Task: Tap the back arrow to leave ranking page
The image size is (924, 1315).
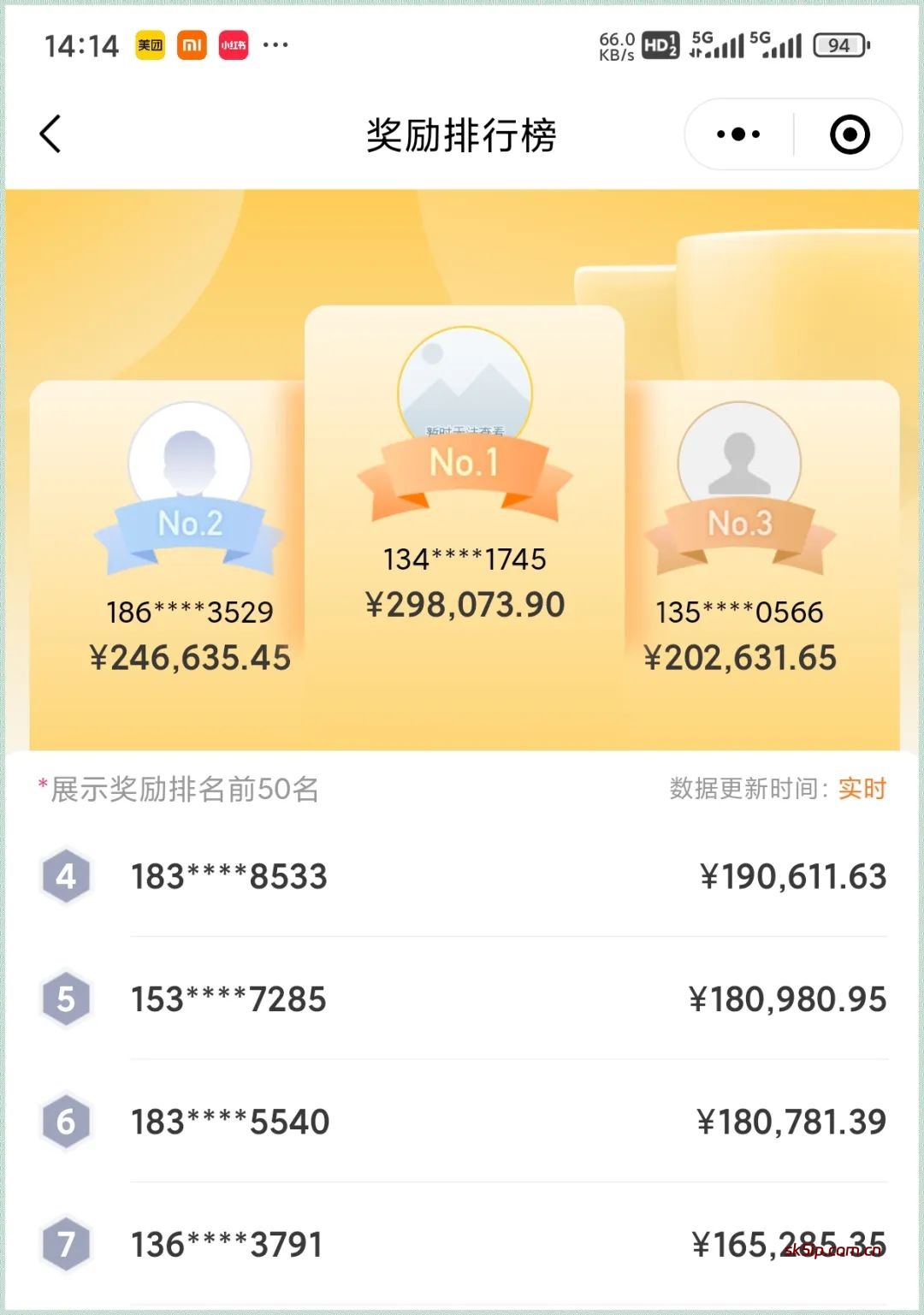Action: click(51, 134)
